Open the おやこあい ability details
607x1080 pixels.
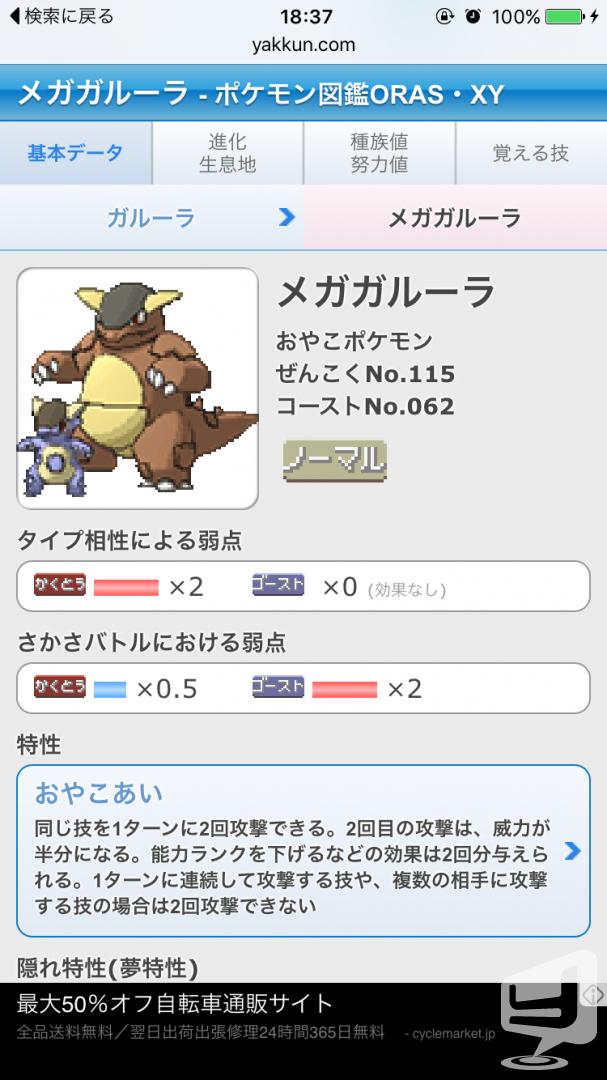303,851
